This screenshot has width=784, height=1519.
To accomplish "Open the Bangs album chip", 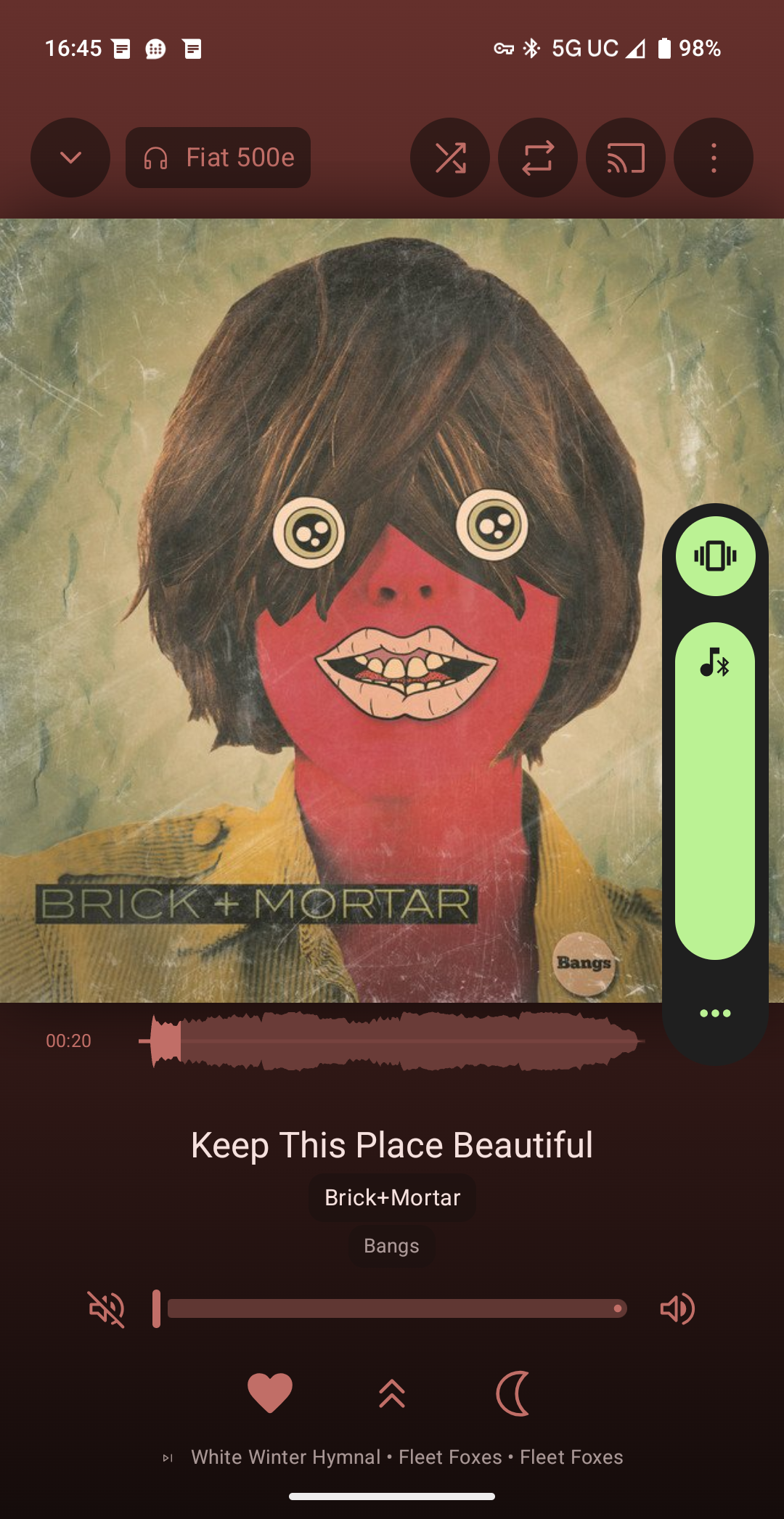I will pyautogui.click(x=392, y=1246).
